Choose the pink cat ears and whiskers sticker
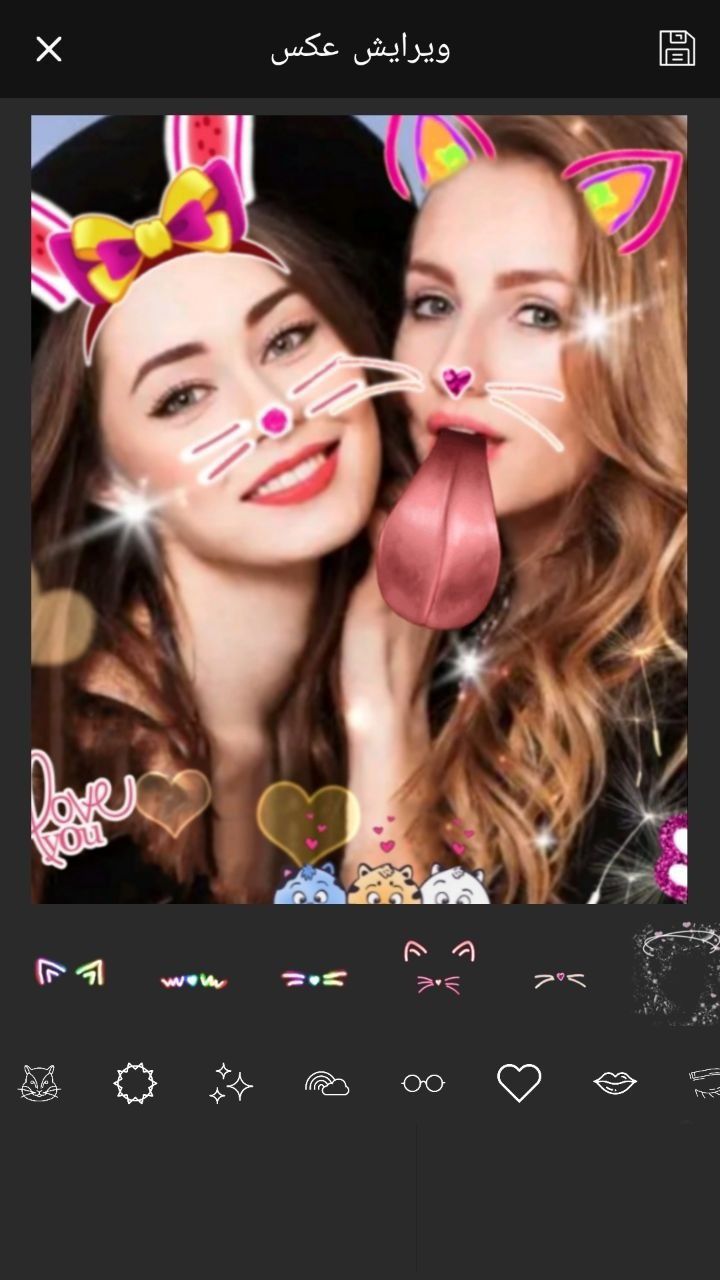 tap(439, 967)
